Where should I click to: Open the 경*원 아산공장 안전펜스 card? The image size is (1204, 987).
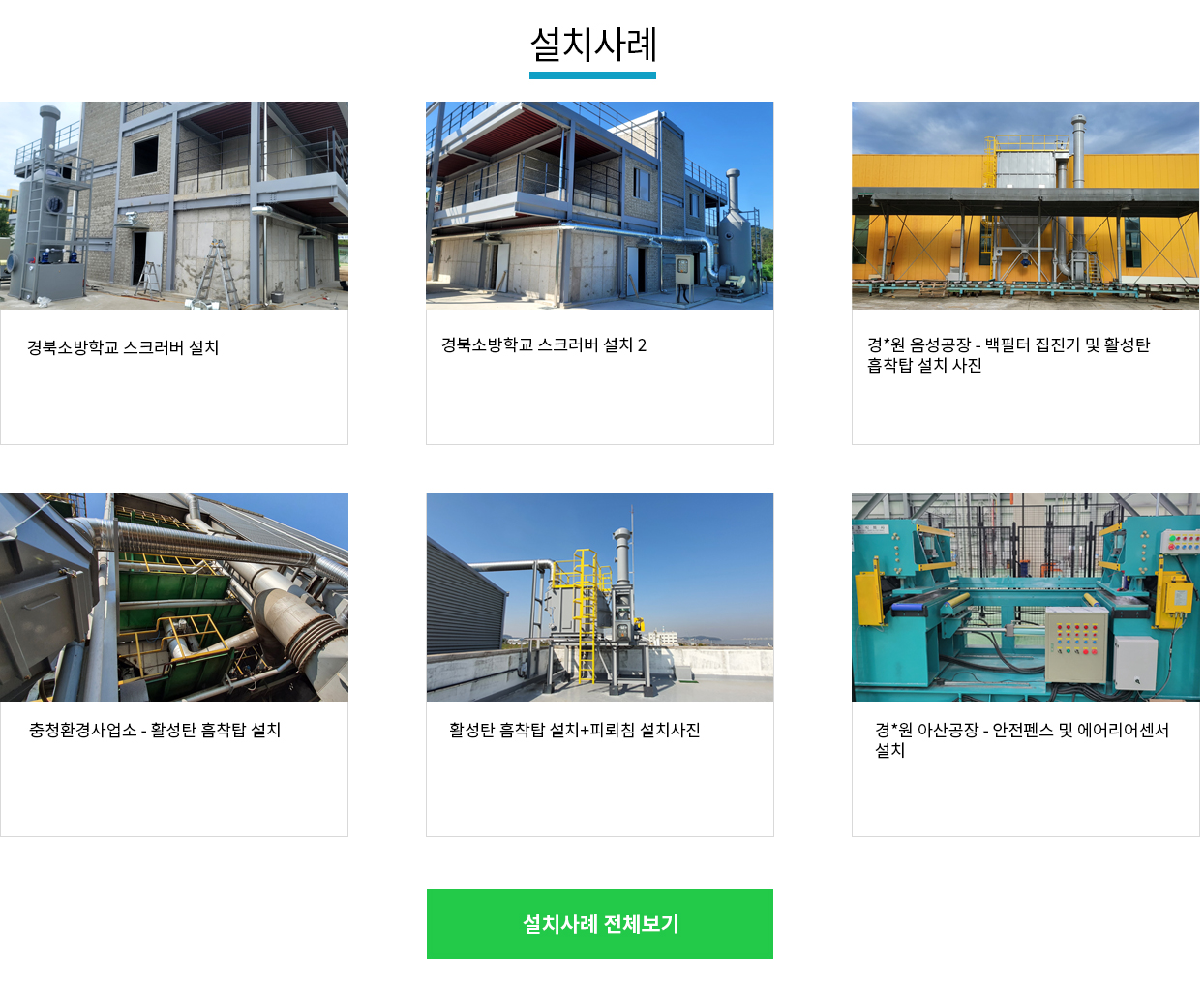tap(1025, 665)
